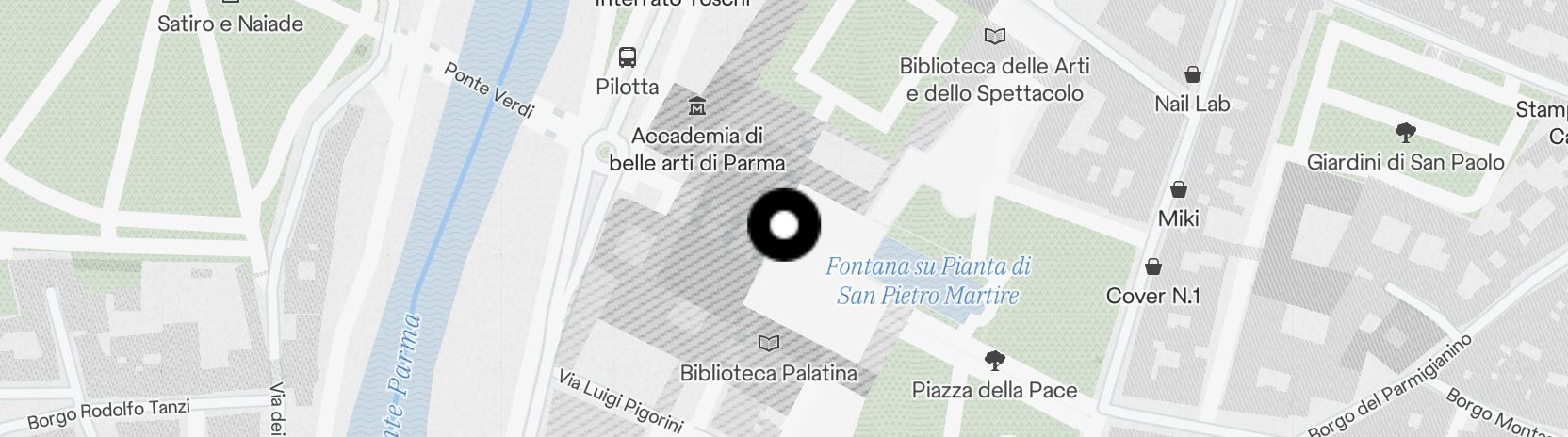Select the Biblioteca Palatina map point
Screen dimensions: 1568x437
pos(770,343)
